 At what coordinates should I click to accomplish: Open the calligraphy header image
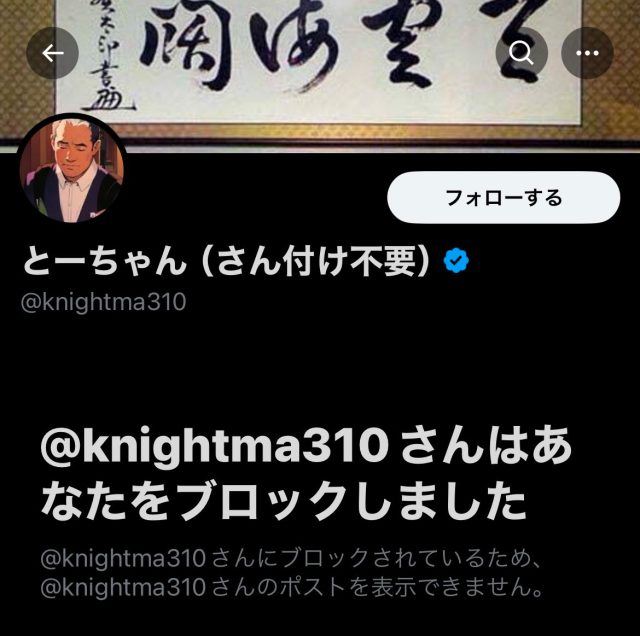320,60
